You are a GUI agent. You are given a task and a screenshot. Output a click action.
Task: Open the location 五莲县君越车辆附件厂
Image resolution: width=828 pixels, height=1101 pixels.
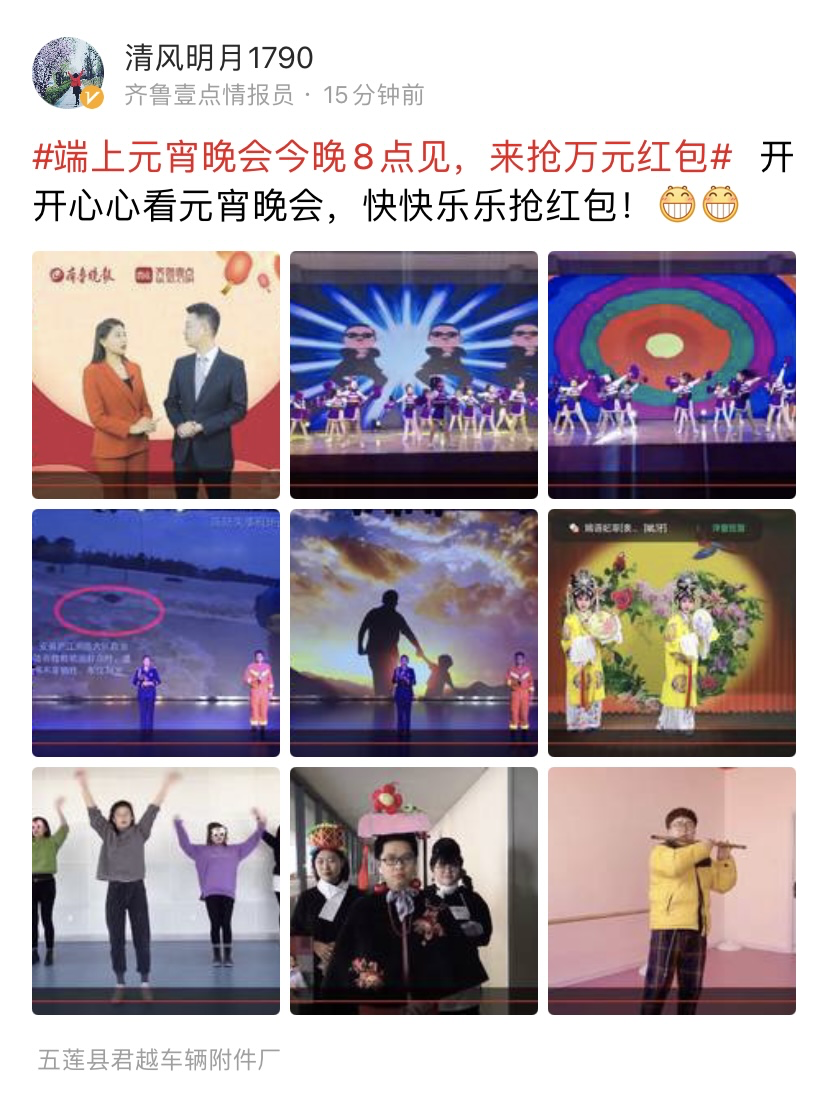160,1060
